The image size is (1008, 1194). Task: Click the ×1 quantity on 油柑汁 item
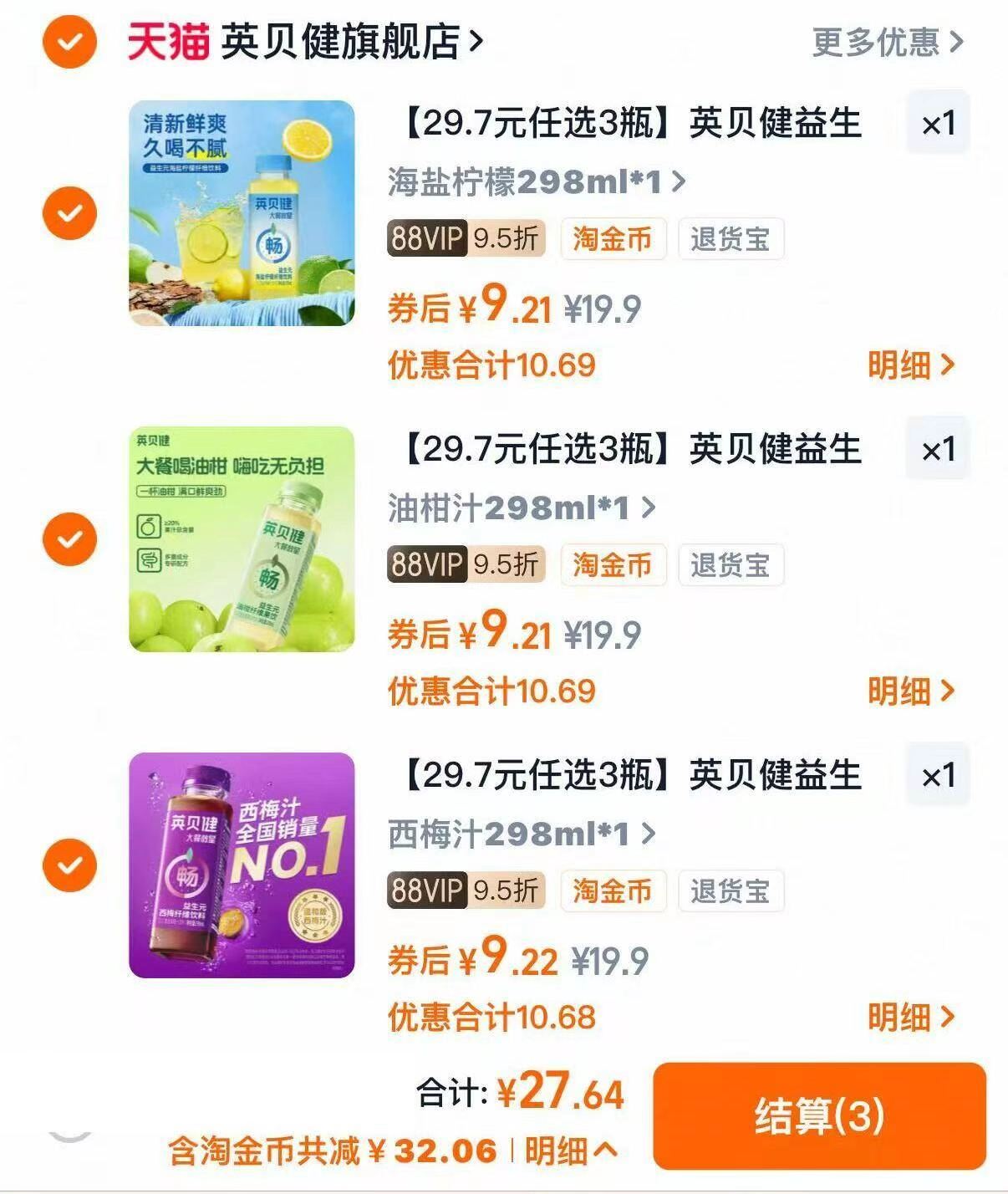click(x=939, y=448)
